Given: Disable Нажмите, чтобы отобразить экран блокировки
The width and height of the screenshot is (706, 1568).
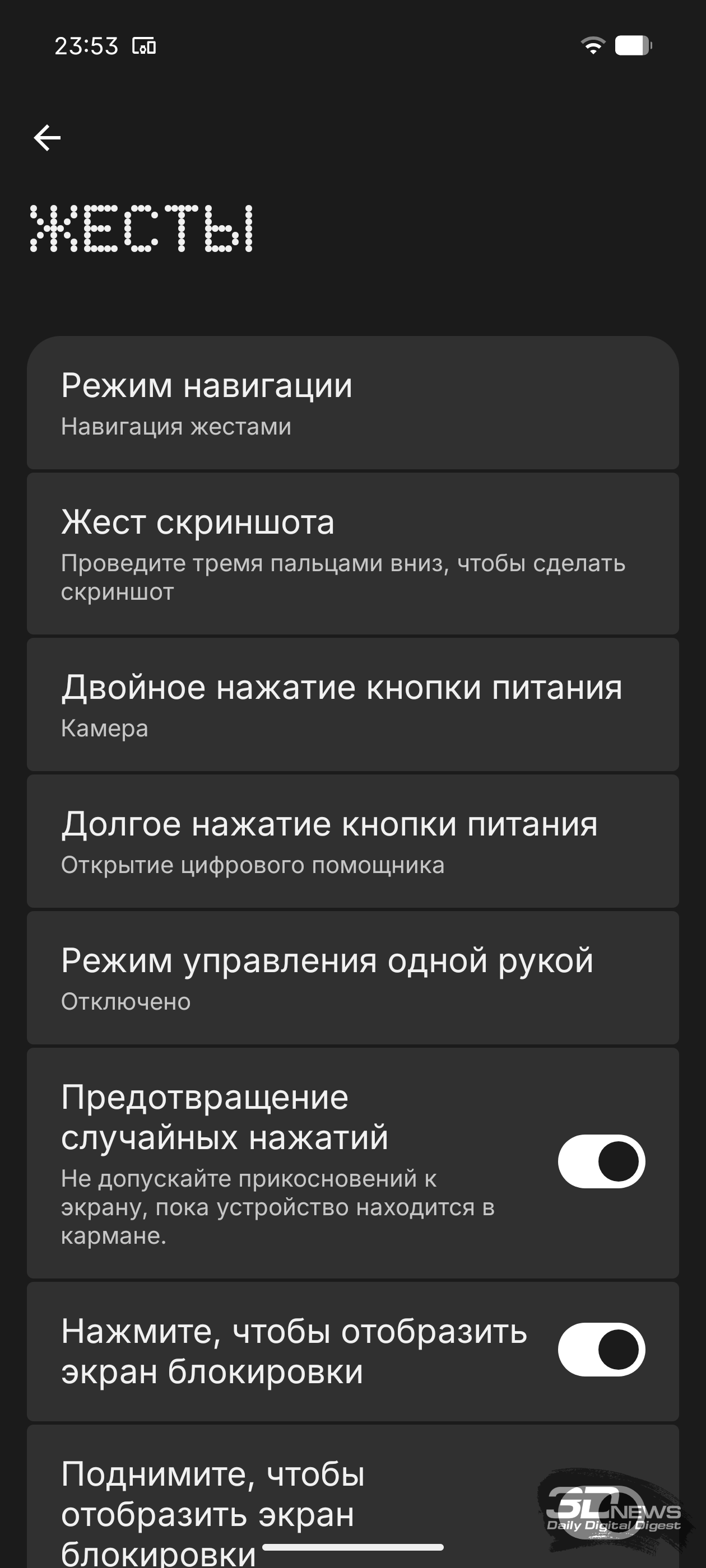Looking at the screenshot, I should coord(601,1350).
